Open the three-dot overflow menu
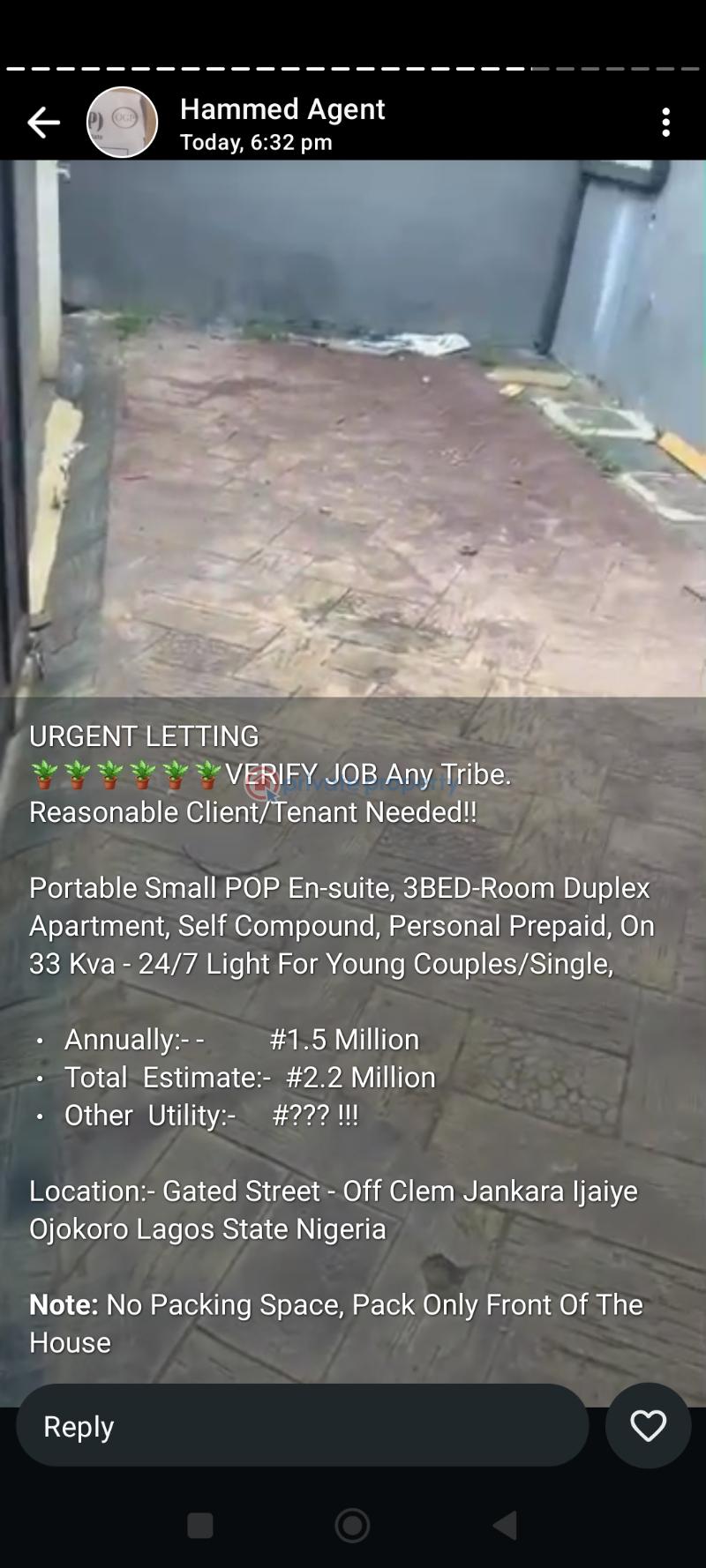Screen dimensions: 706x1568 665,123
